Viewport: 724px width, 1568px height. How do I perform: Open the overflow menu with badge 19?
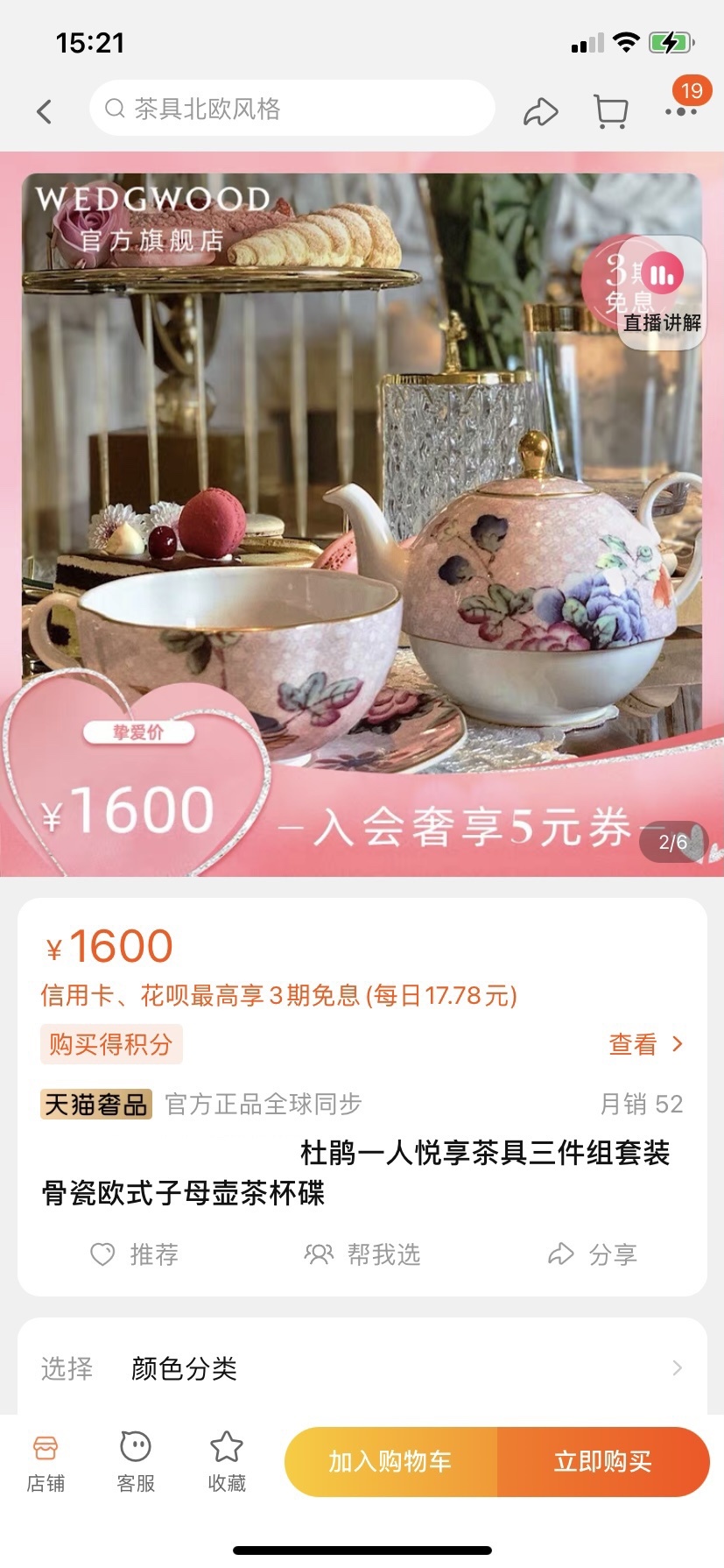click(x=680, y=109)
